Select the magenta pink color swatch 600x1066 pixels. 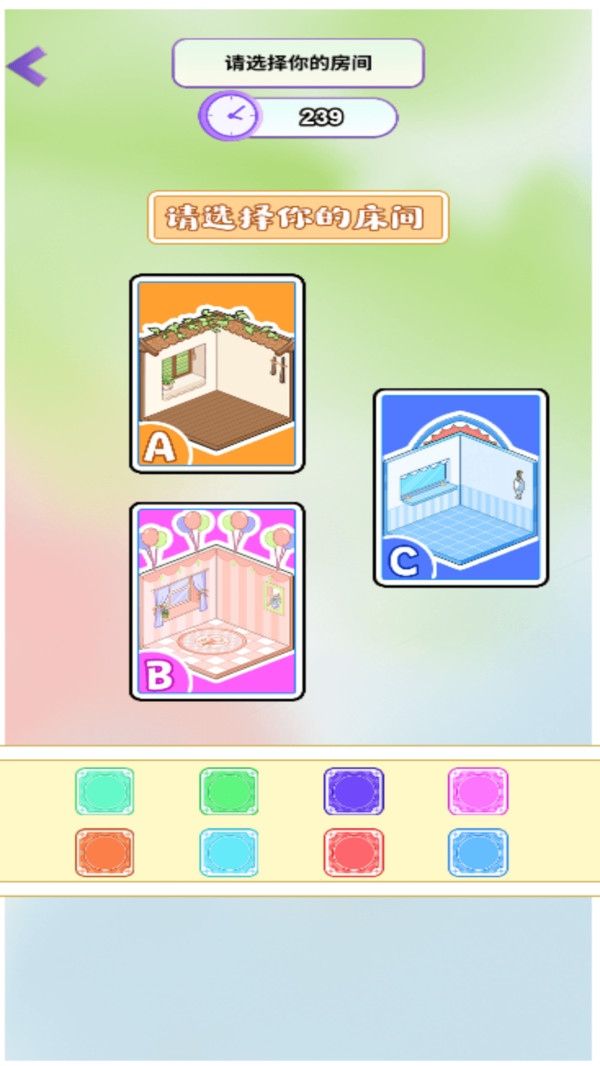click(477, 791)
